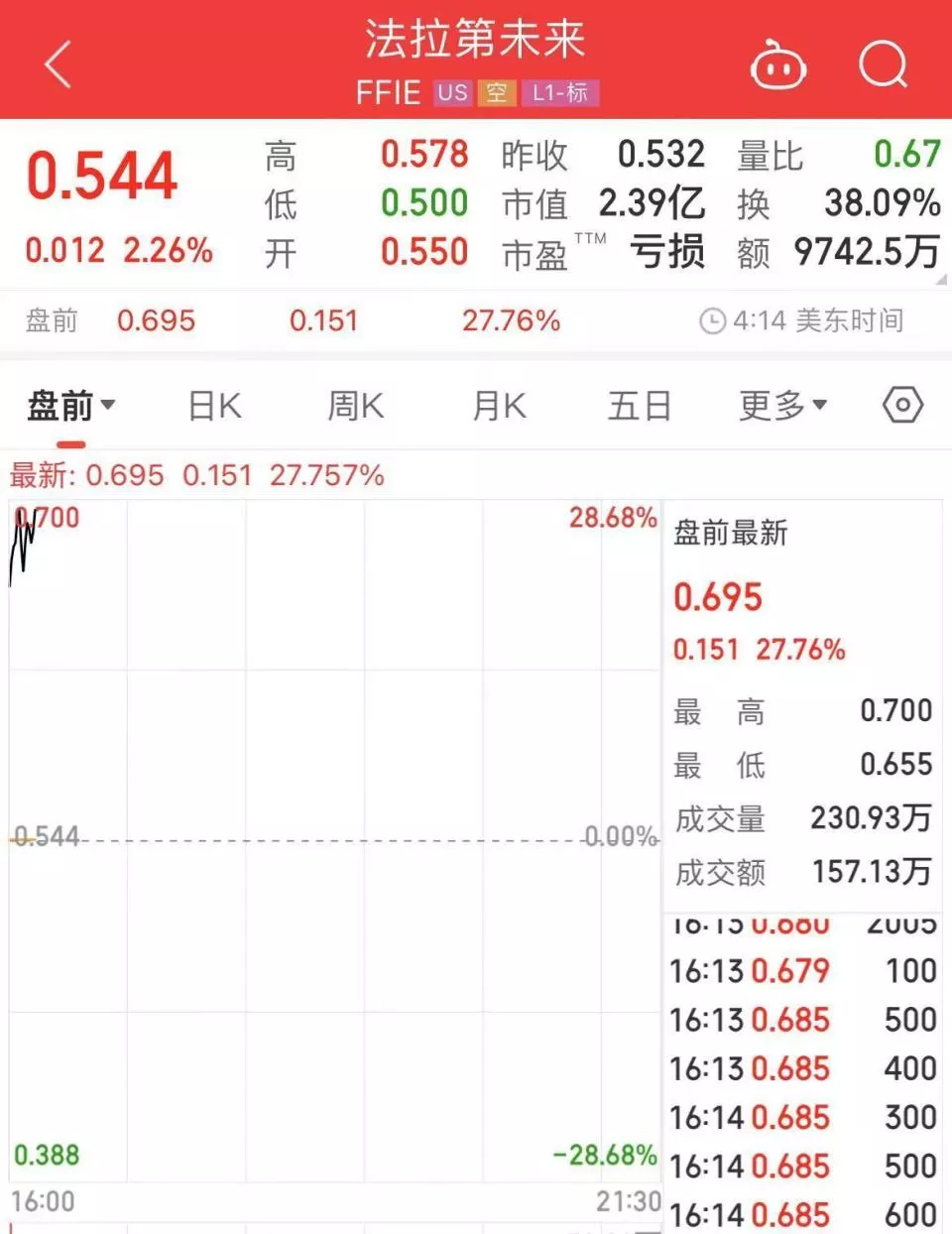Expand the 更多 chart options dropdown
The width and height of the screenshot is (952, 1234).
point(782,406)
